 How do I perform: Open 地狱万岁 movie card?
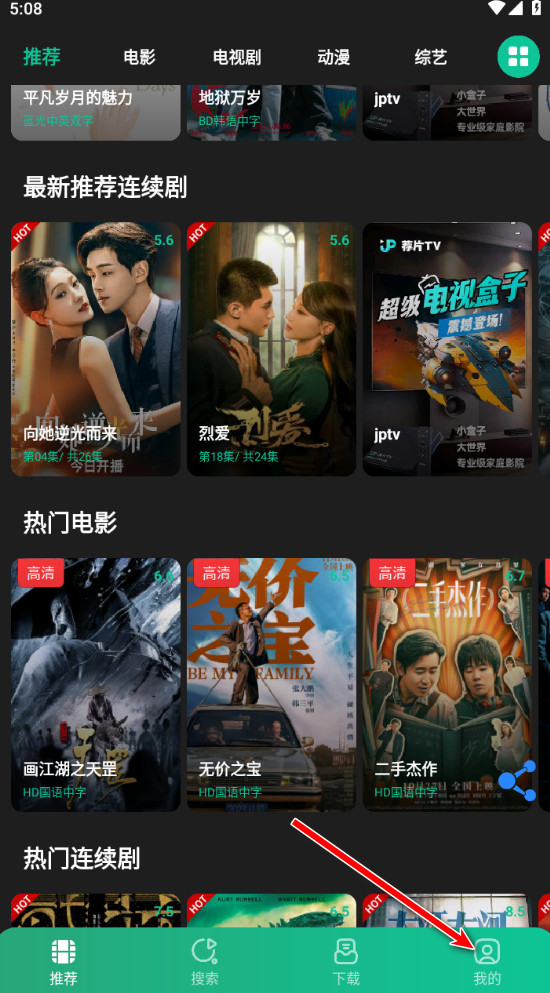(x=271, y=112)
